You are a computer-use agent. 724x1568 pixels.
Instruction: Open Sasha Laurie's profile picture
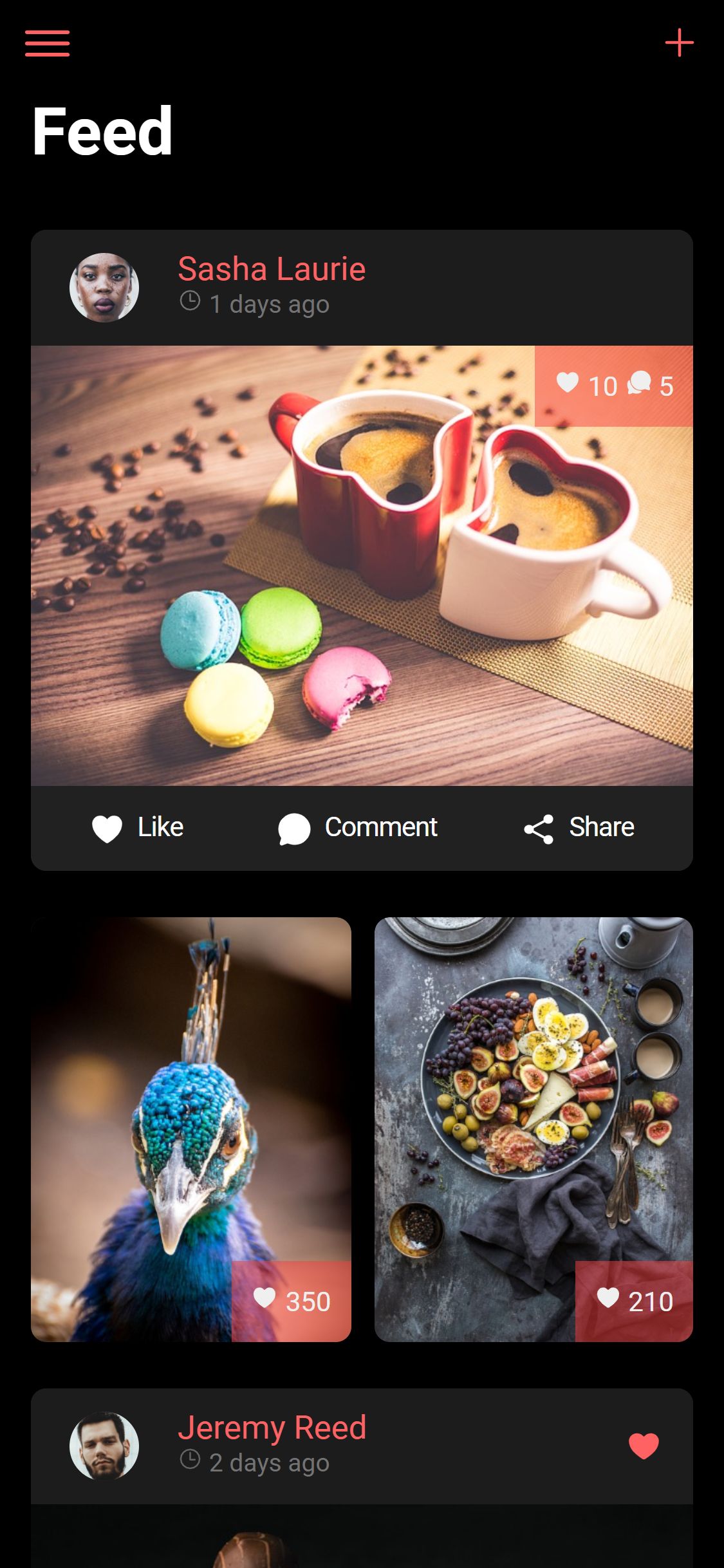(104, 288)
